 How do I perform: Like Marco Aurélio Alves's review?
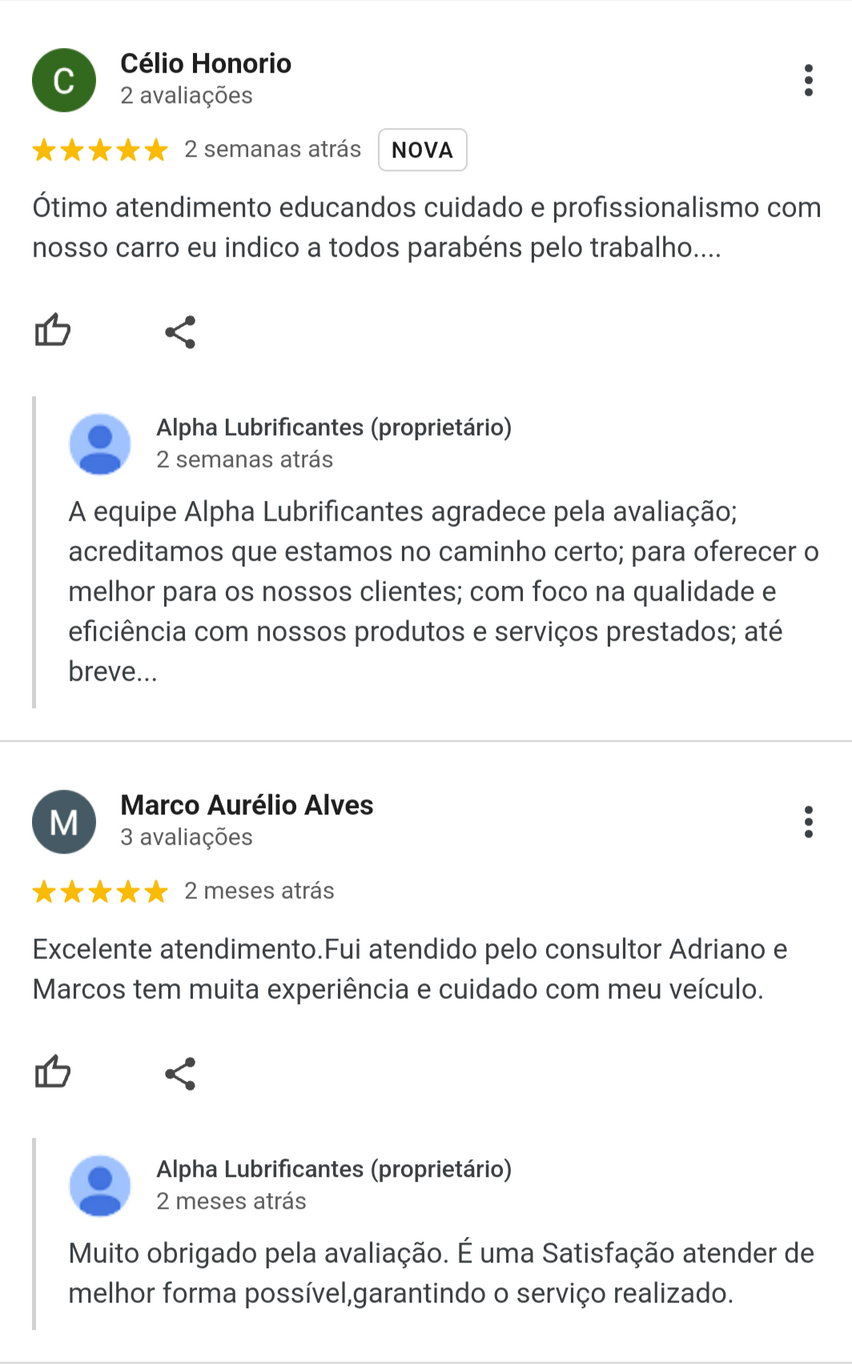53,1072
